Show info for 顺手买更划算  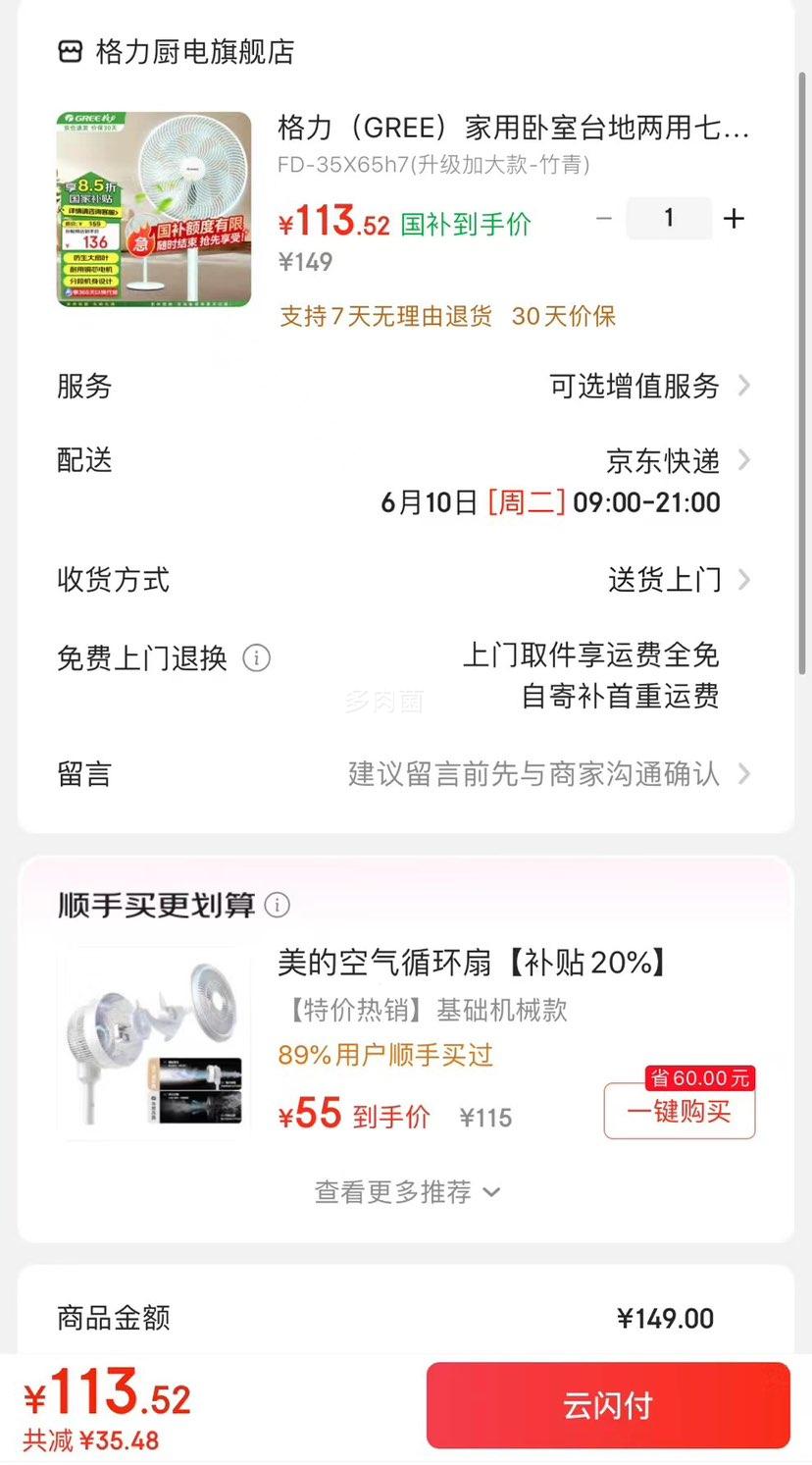click(278, 905)
